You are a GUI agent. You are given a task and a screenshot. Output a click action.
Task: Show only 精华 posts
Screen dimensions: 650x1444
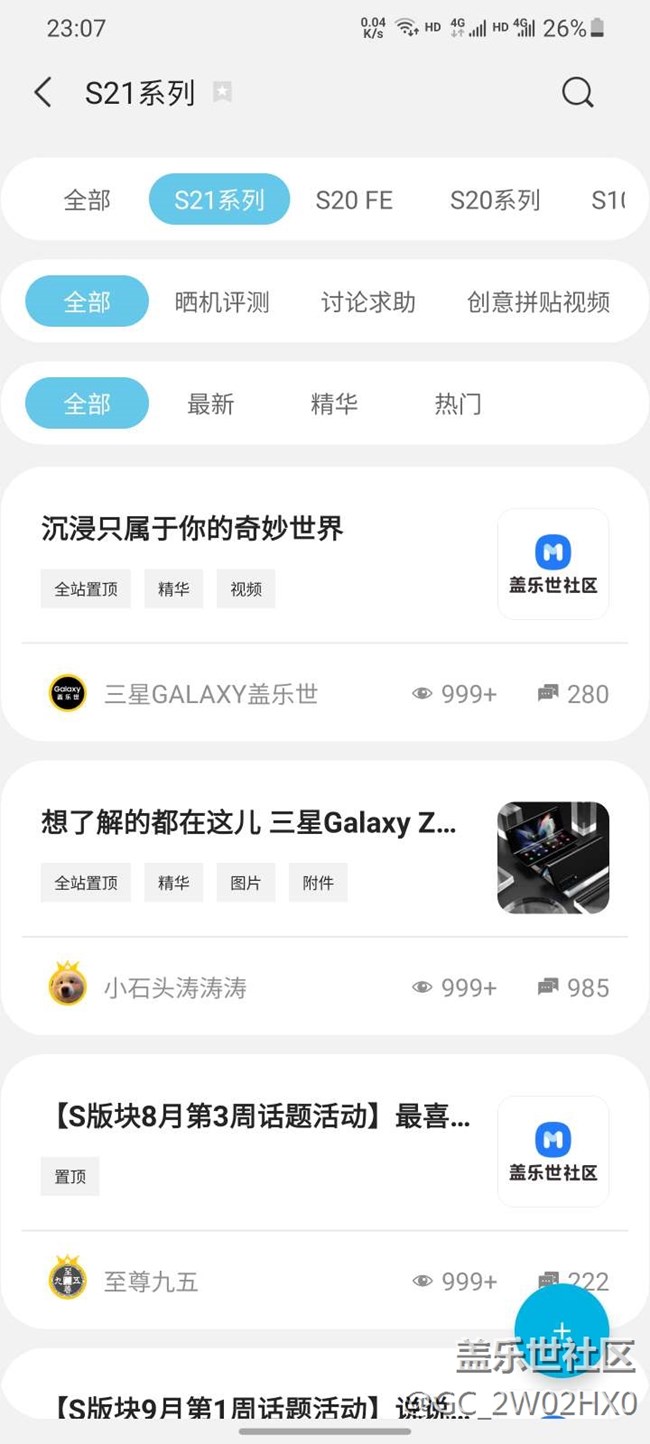point(334,404)
